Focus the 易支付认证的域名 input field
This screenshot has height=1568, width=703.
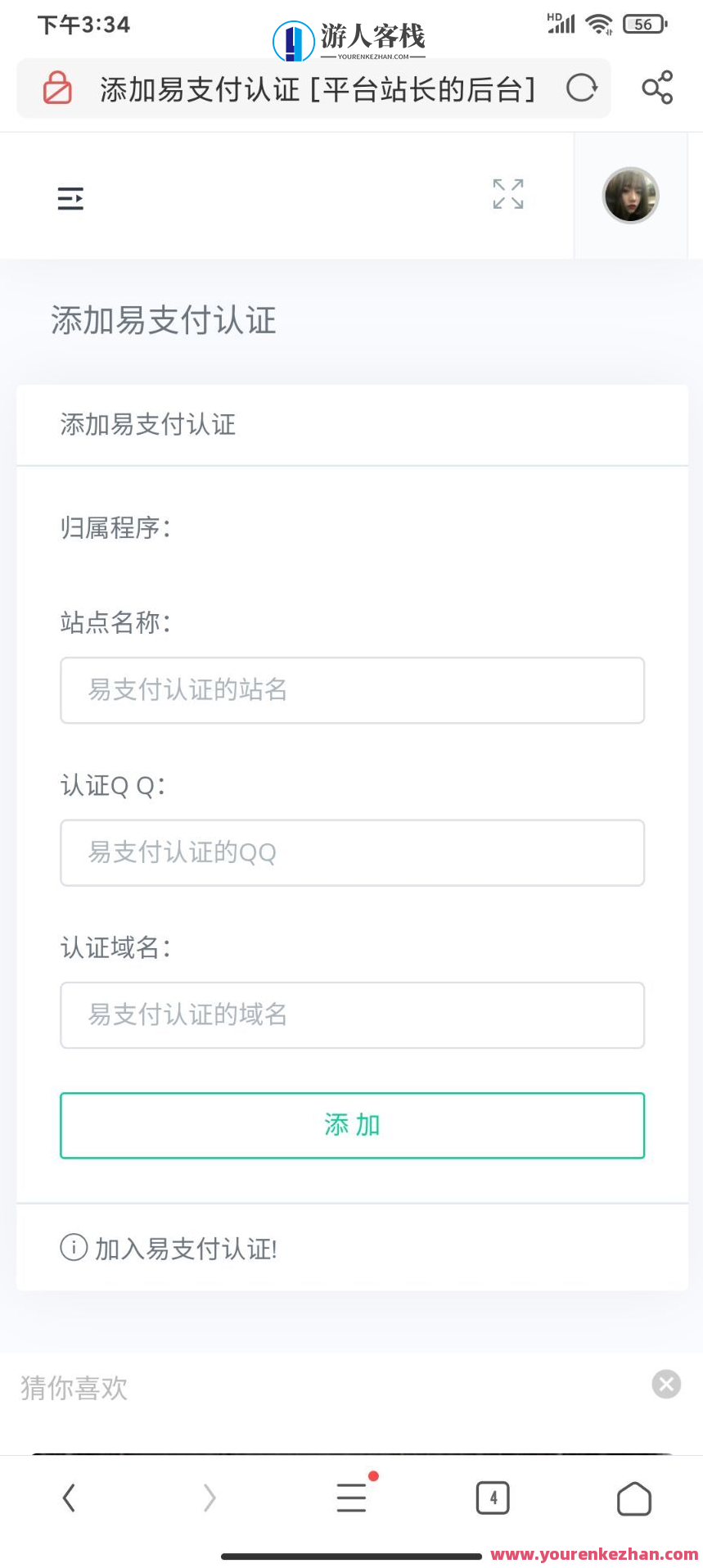352,1015
